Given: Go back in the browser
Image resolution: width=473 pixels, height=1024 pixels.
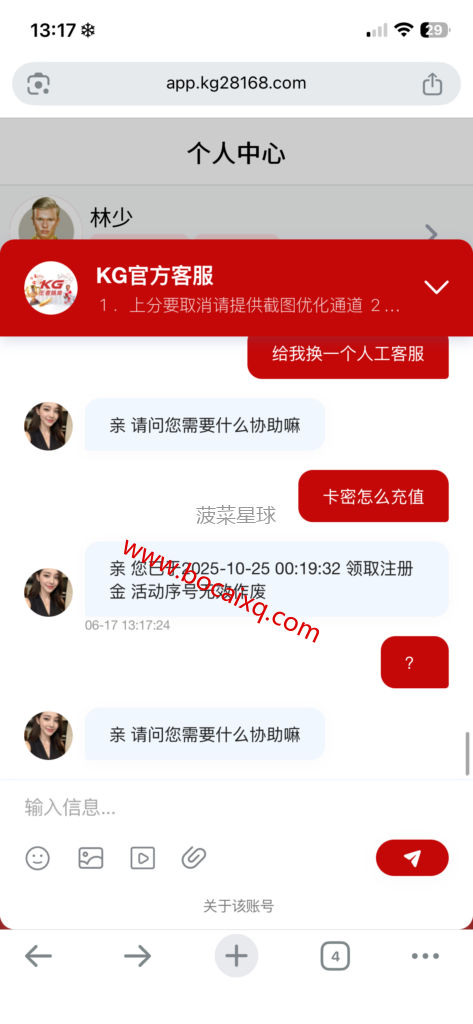Looking at the screenshot, I should [39, 957].
